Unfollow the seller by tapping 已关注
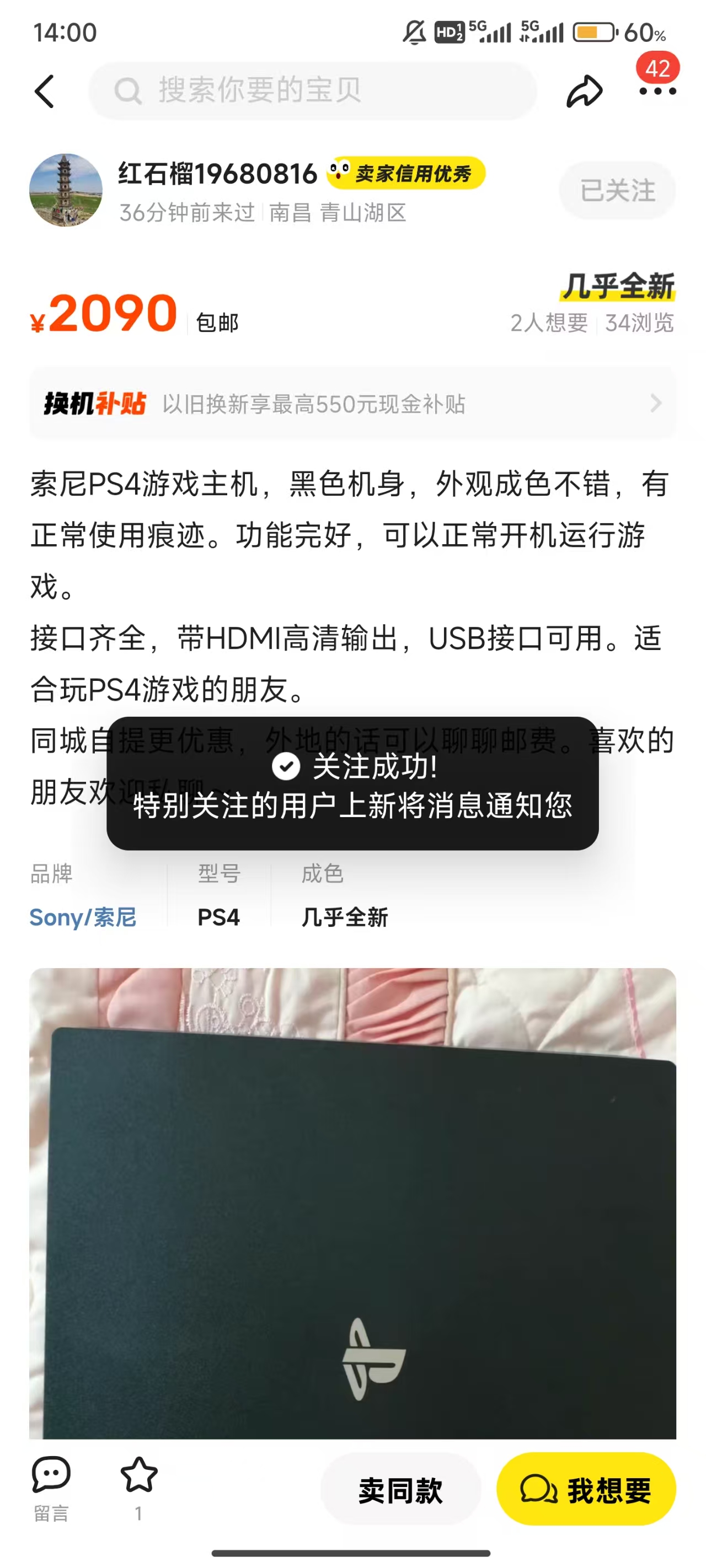This screenshot has height=1568, width=706. (616, 190)
